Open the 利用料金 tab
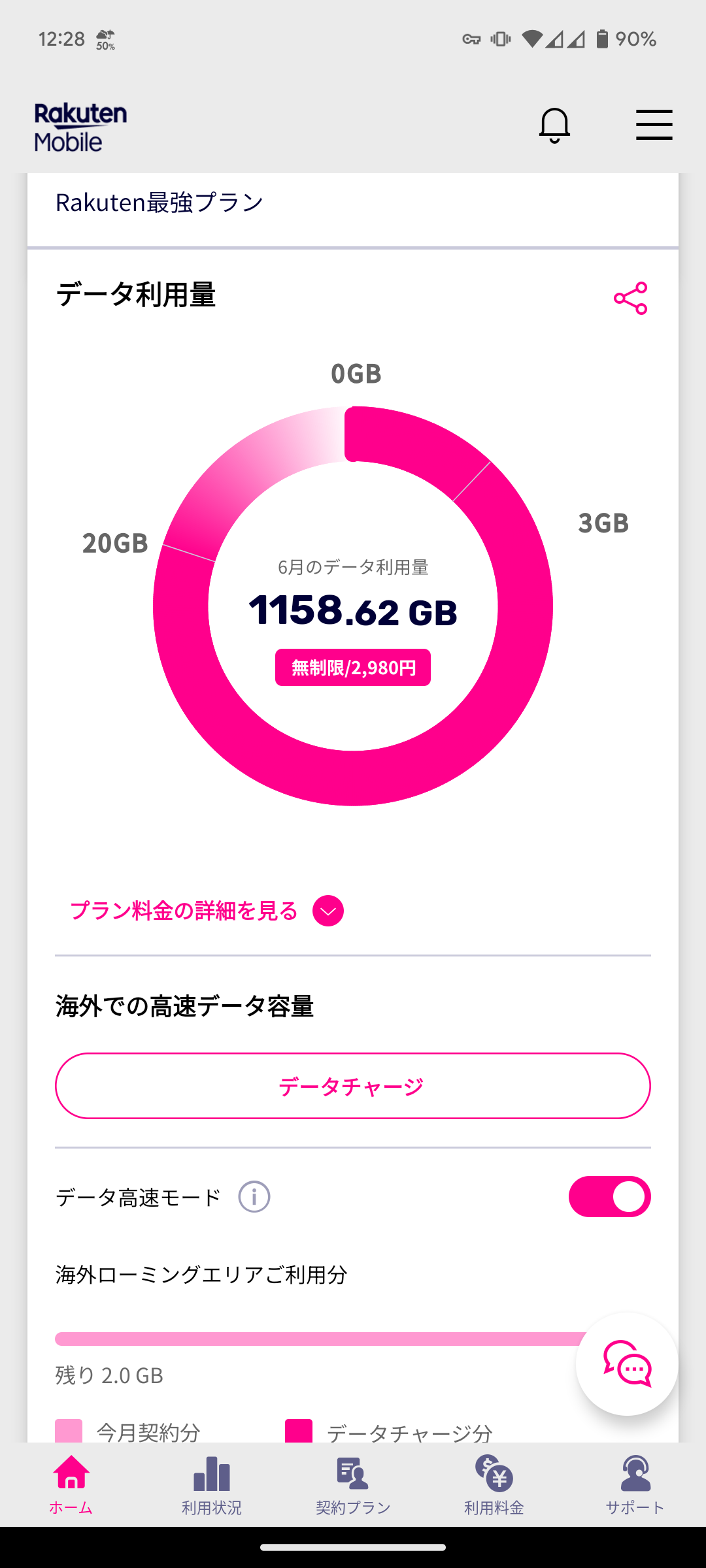Screen dimensions: 706x1568 (494, 1484)
